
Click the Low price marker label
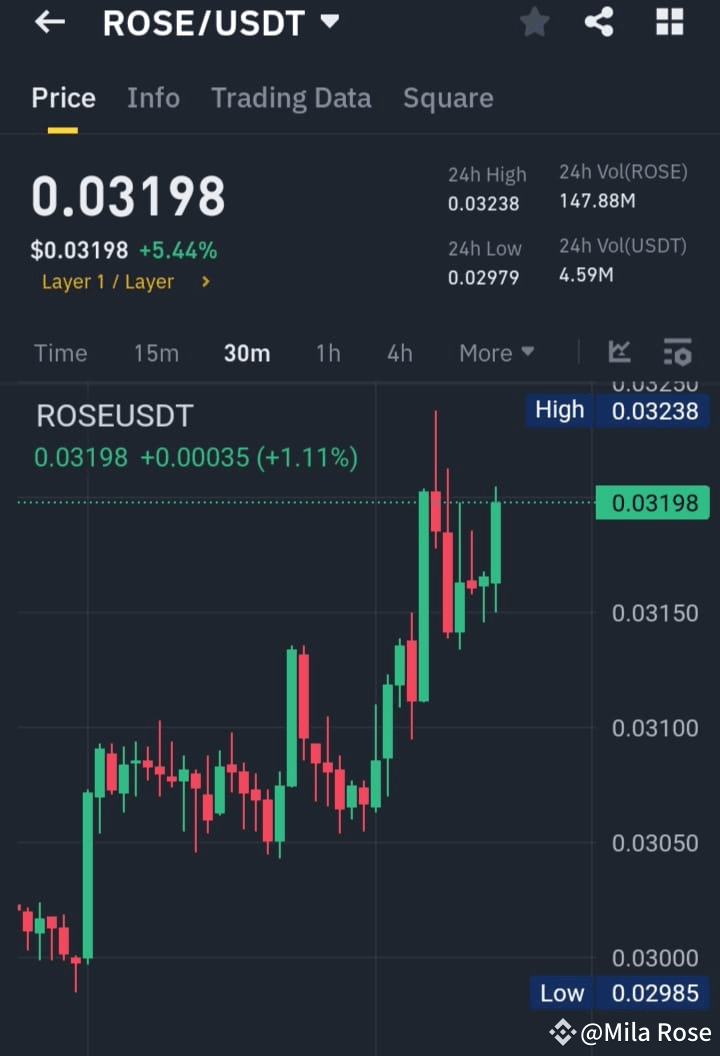coord(561,993)
